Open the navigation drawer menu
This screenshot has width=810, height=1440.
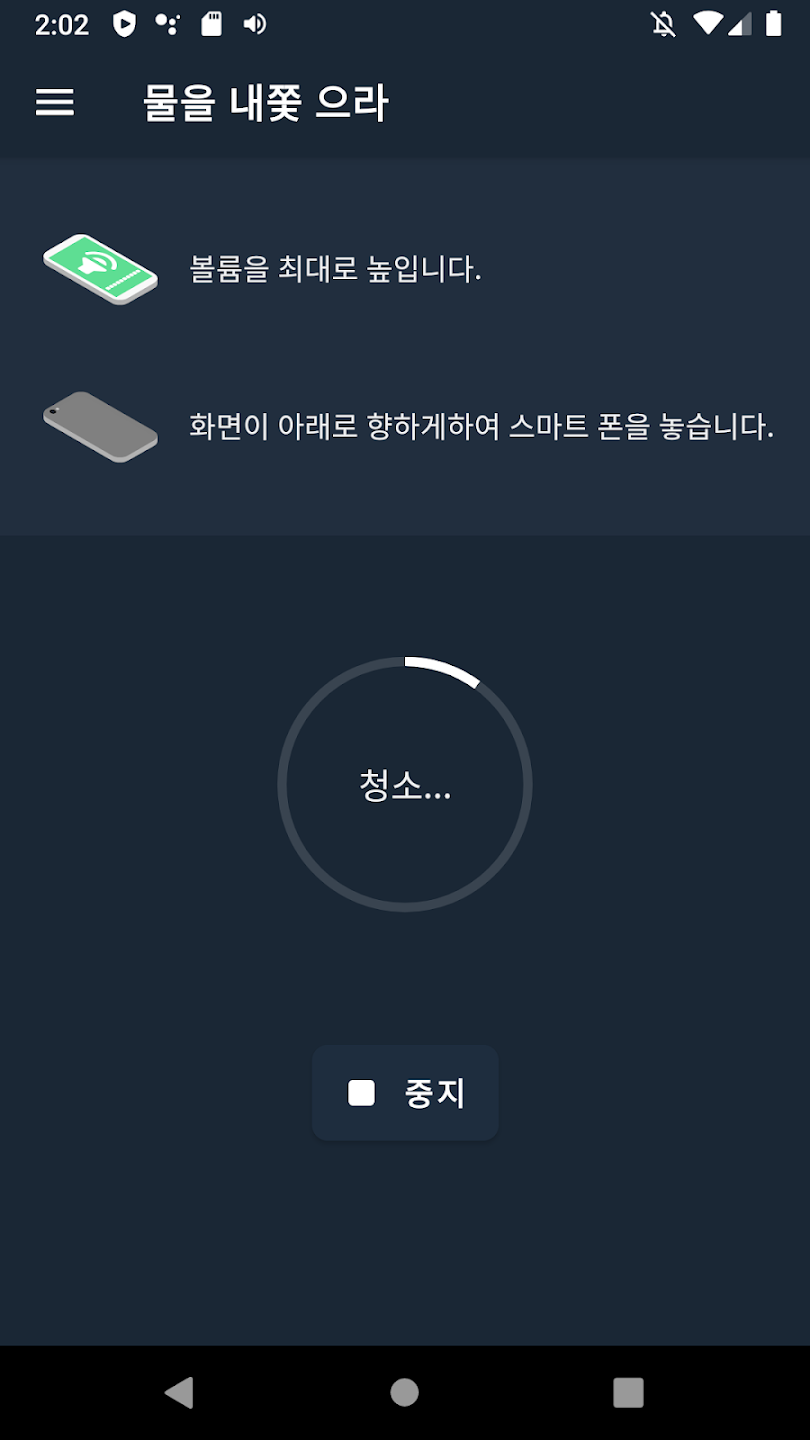55,103
